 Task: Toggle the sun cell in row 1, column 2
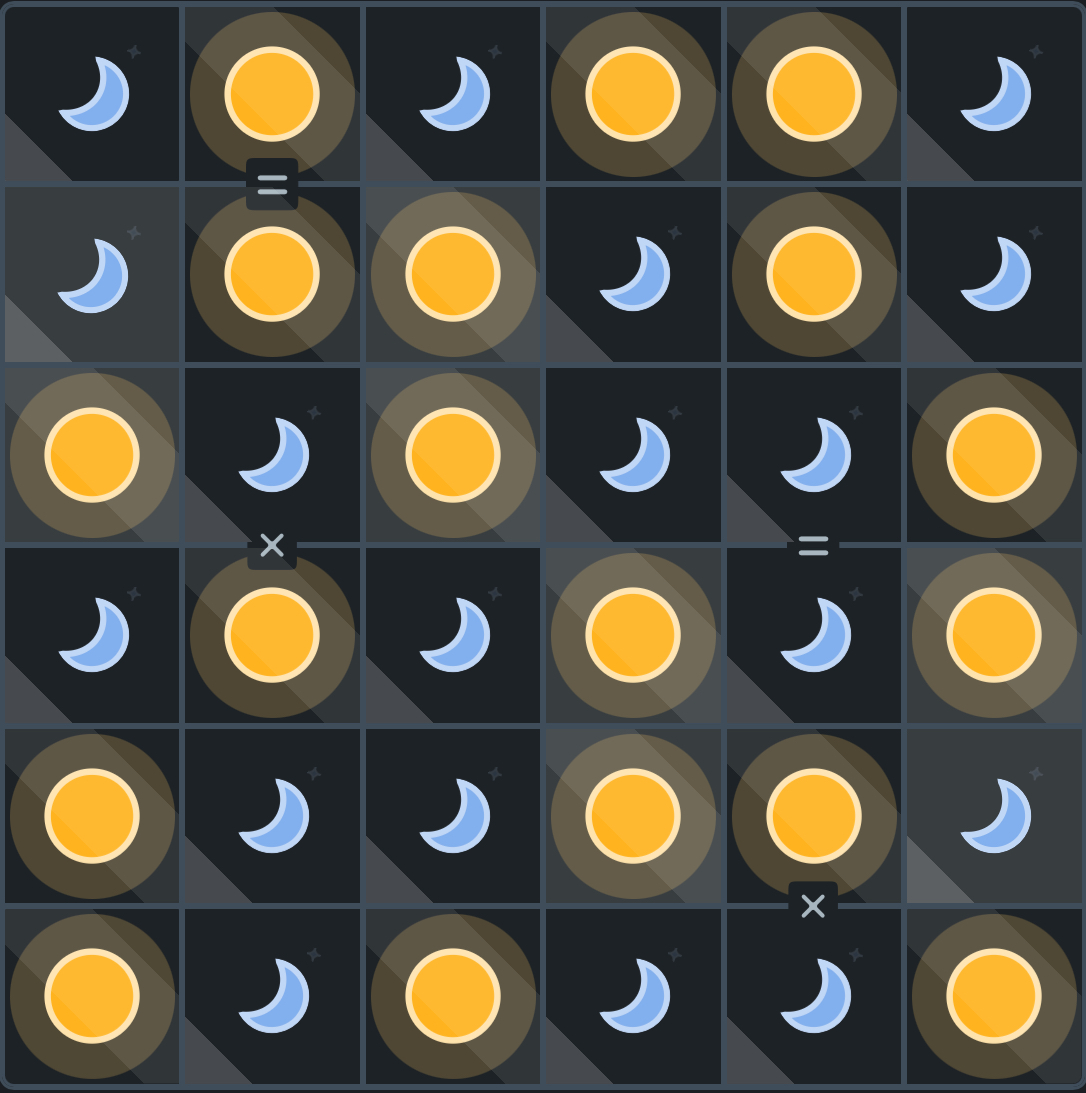pos(272,94)
